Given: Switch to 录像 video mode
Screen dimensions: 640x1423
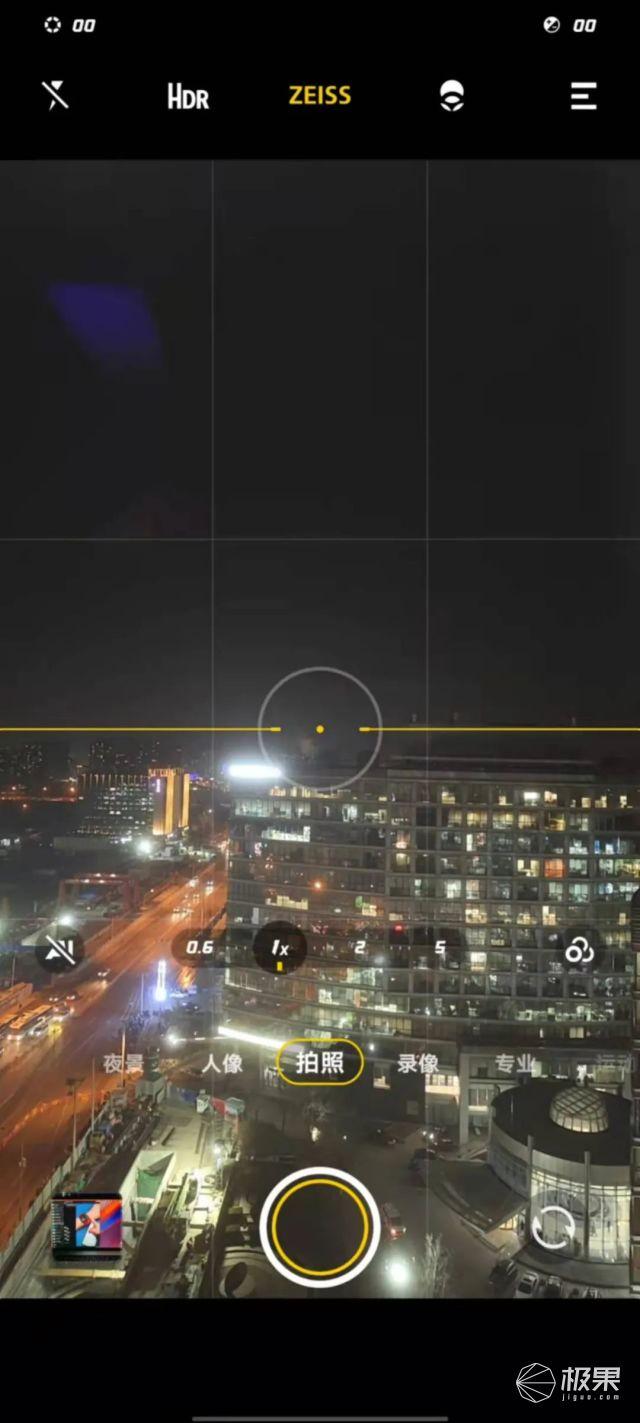Looking at the screenshot, I should 418,1063.
